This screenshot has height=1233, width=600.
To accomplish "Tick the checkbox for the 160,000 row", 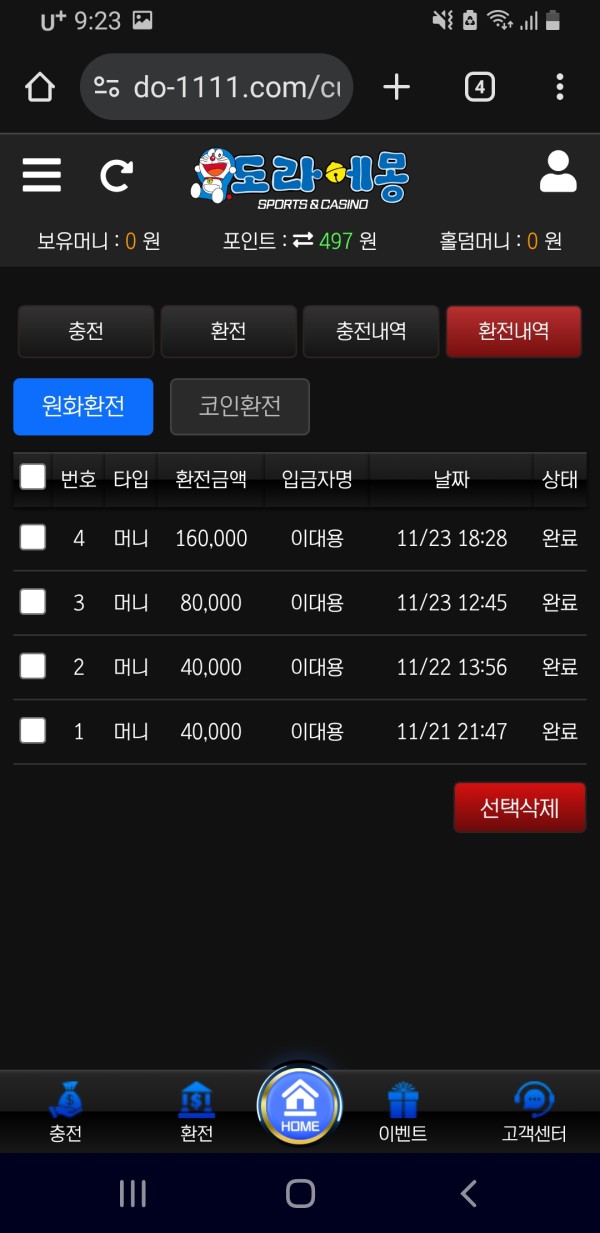I will click(x=33, y=538).
